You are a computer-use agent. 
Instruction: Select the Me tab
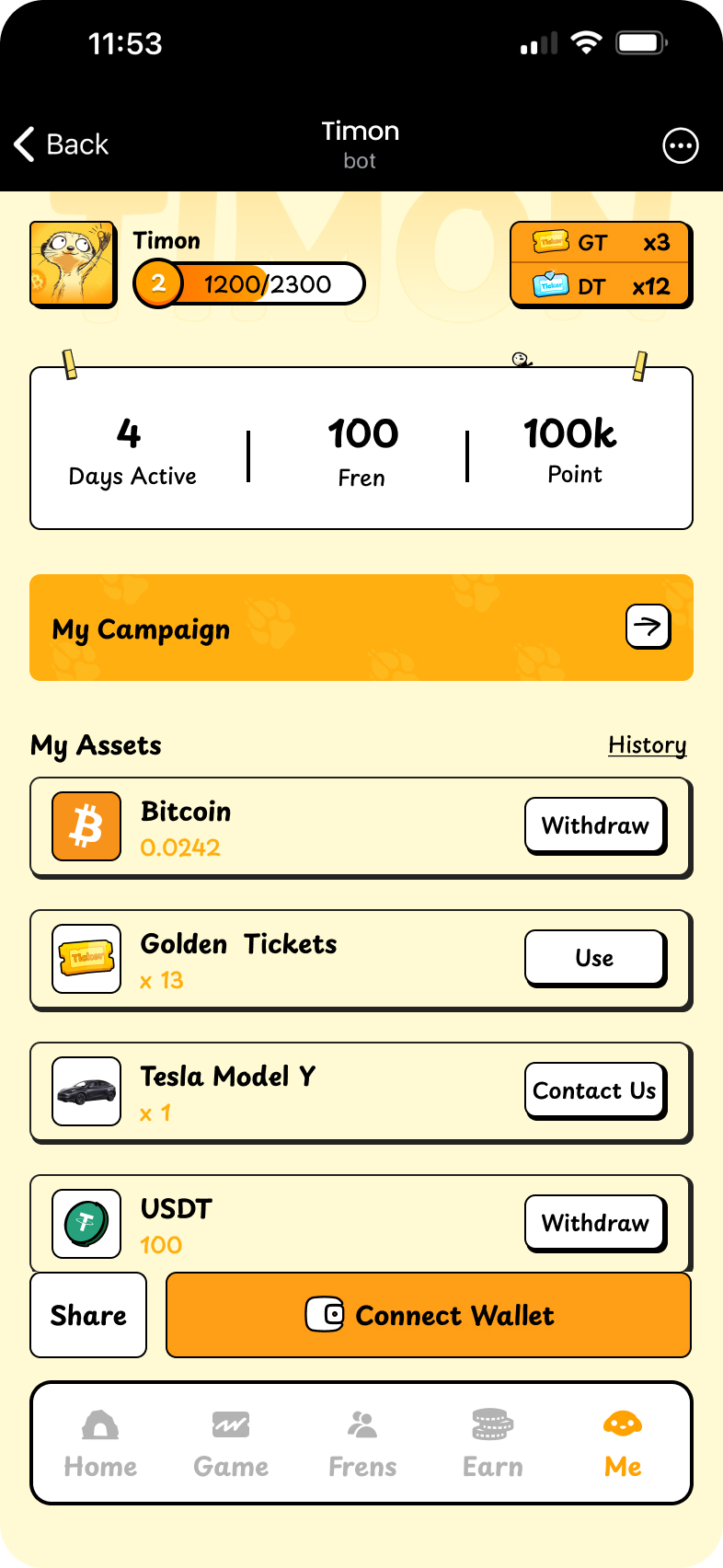coord(623,1444)
